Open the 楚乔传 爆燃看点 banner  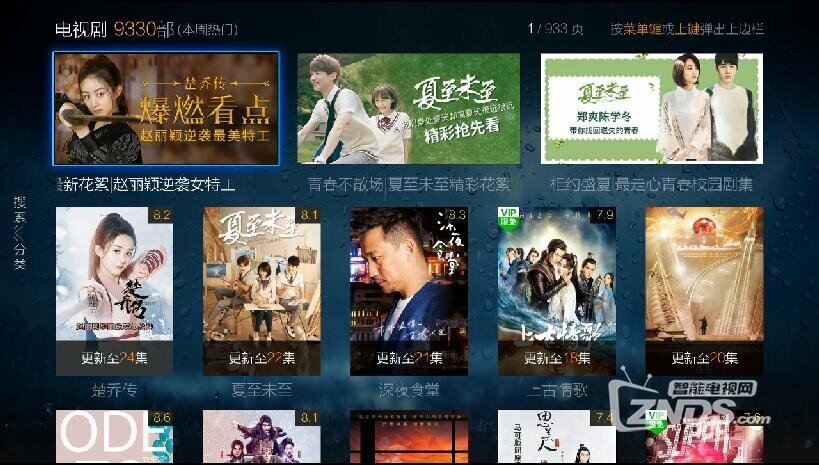click(x=166, y=109)
